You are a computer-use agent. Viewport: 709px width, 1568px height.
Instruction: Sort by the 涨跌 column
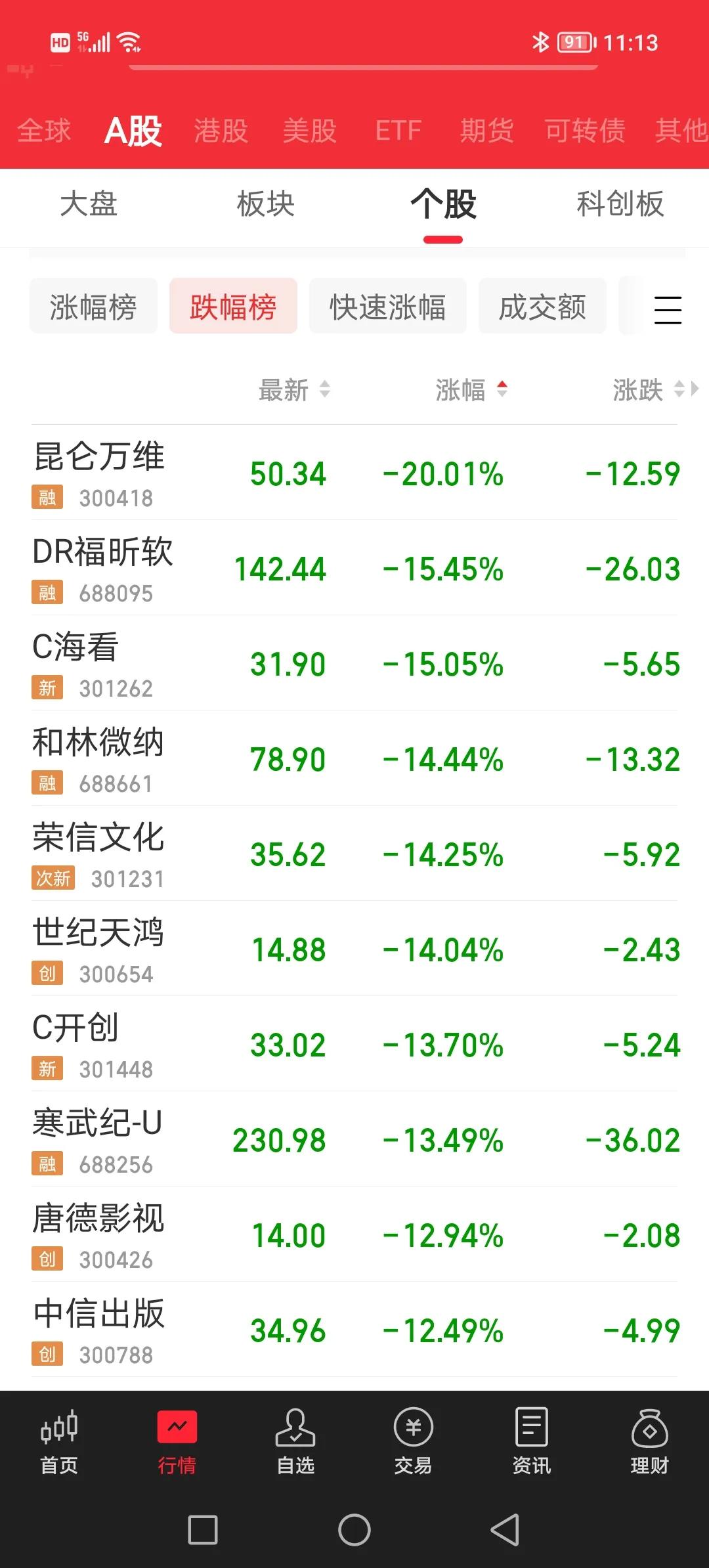(649, 390)
